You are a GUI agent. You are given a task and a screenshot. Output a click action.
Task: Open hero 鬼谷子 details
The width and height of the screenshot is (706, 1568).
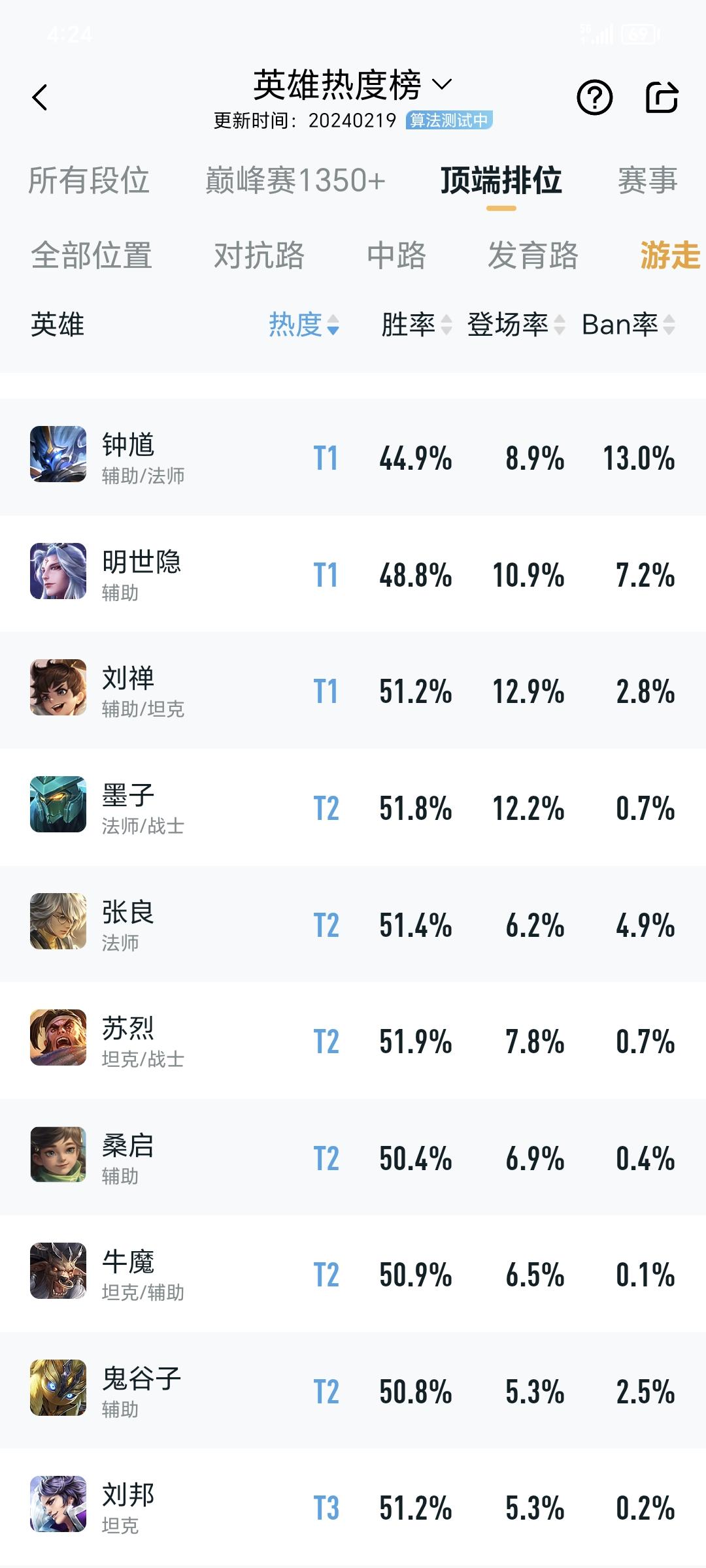coord(141,1390)
